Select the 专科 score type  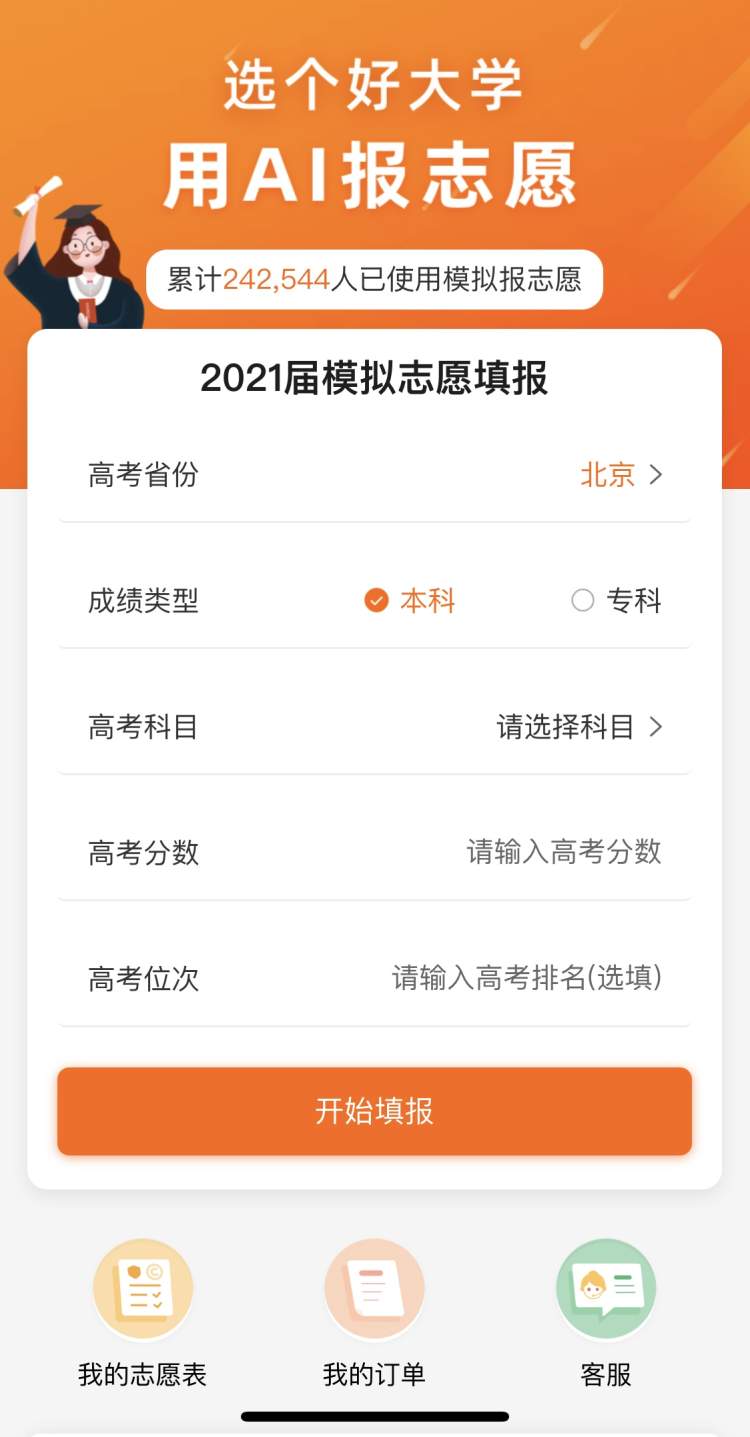tap(616, 600)
